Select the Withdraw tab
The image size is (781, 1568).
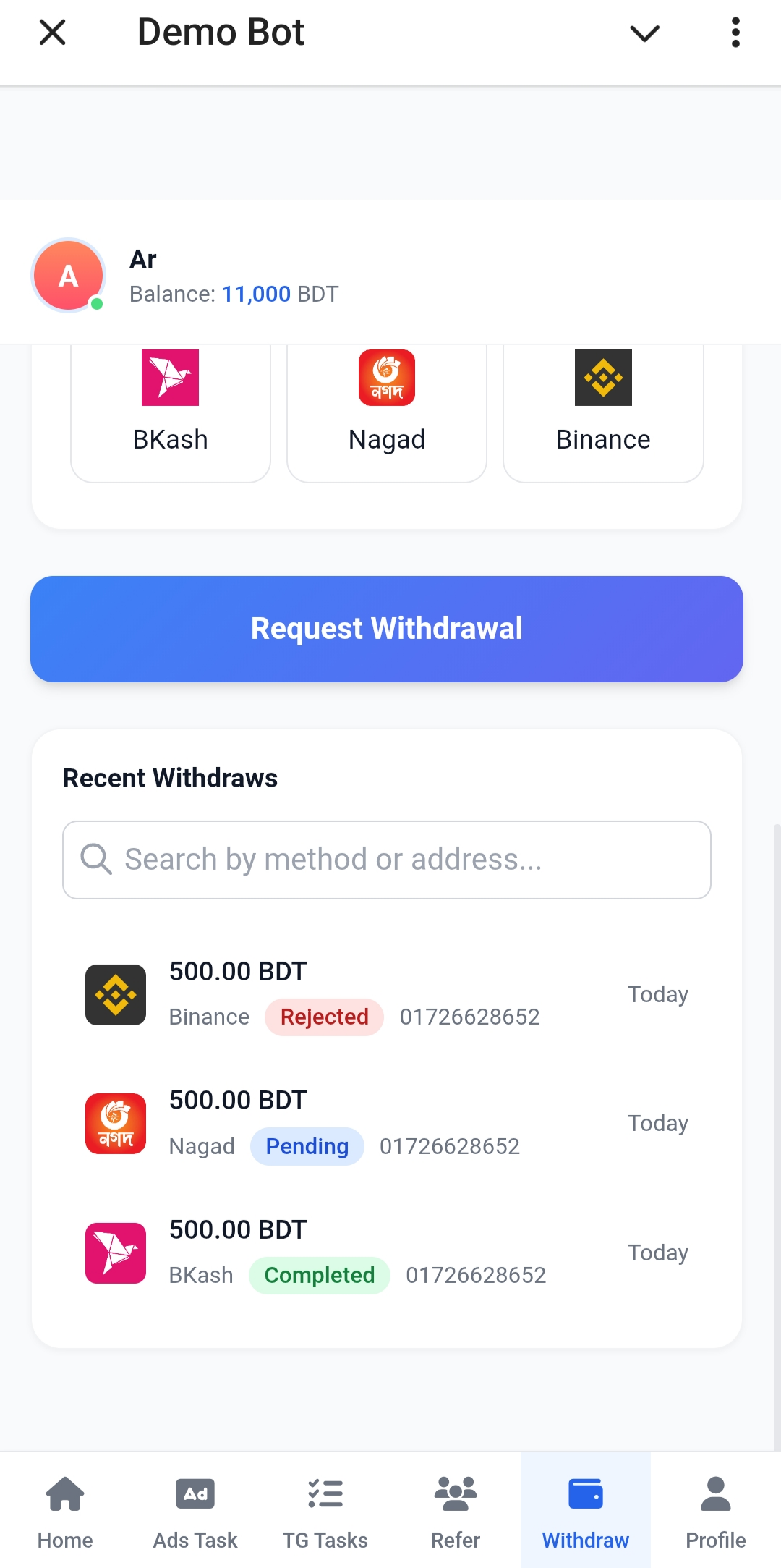pos(586,1510)
